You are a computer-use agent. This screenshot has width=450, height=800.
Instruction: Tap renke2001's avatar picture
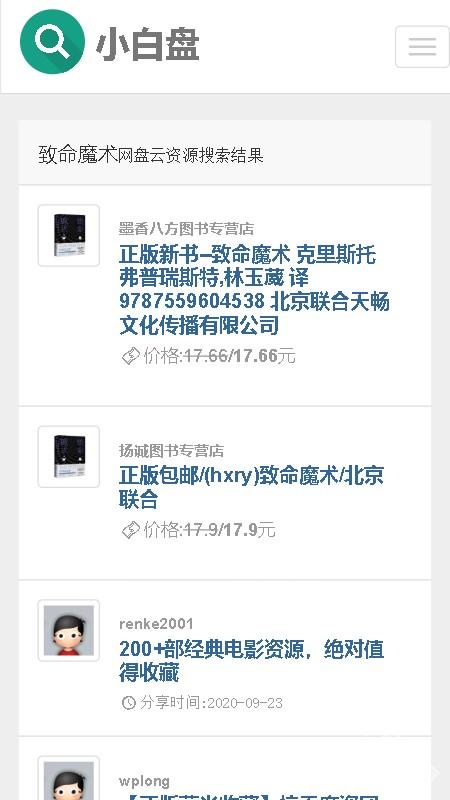69,631
